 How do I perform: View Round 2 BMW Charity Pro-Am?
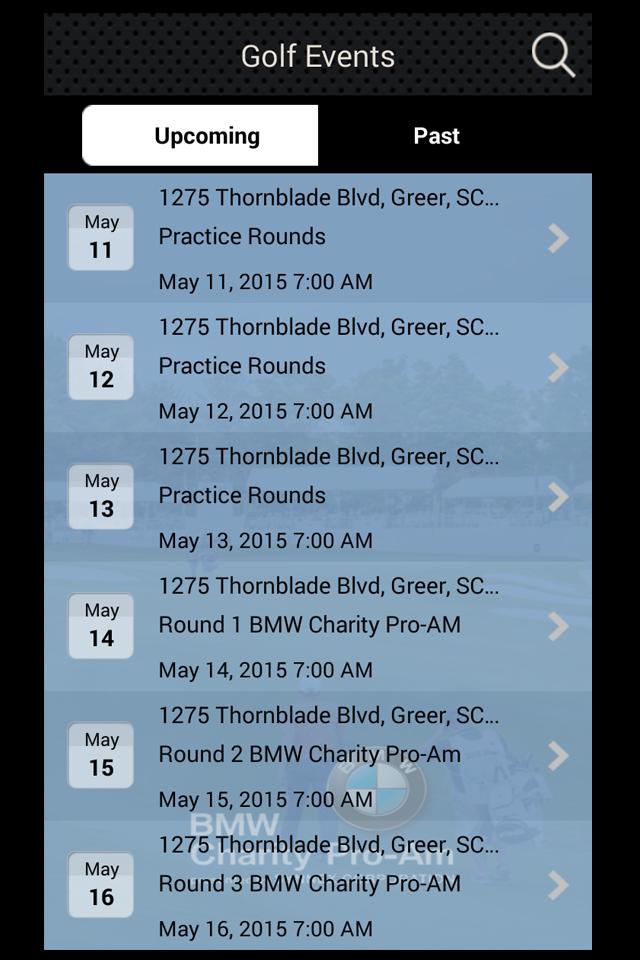click(318, 755)
